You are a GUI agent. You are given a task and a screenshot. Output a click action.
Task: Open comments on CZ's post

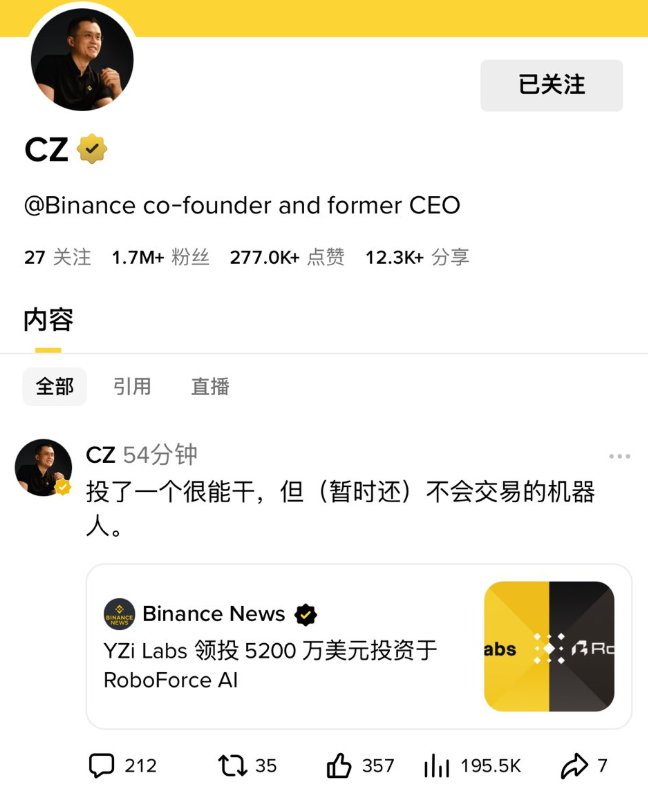click(x=122, y=766)
